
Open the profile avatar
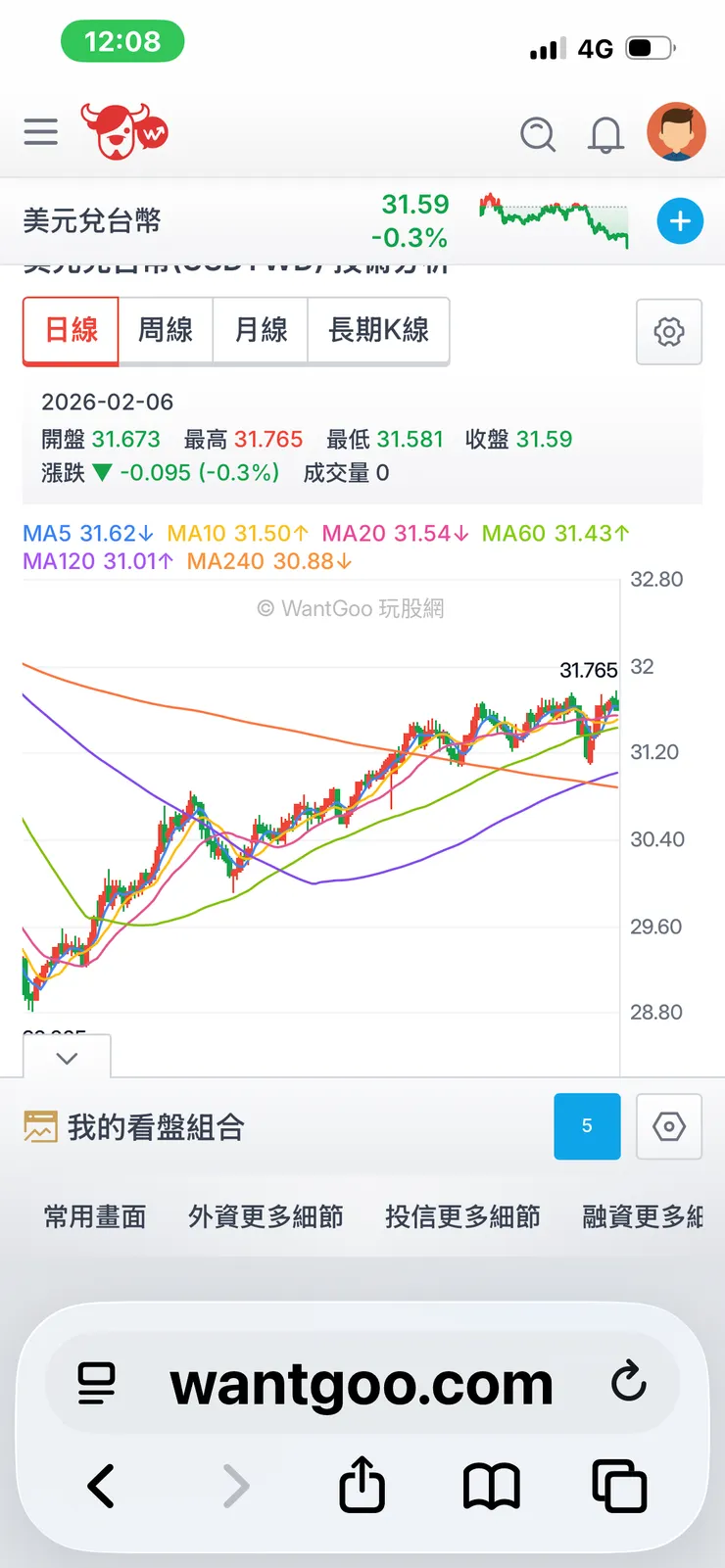(x=676, y=132)
